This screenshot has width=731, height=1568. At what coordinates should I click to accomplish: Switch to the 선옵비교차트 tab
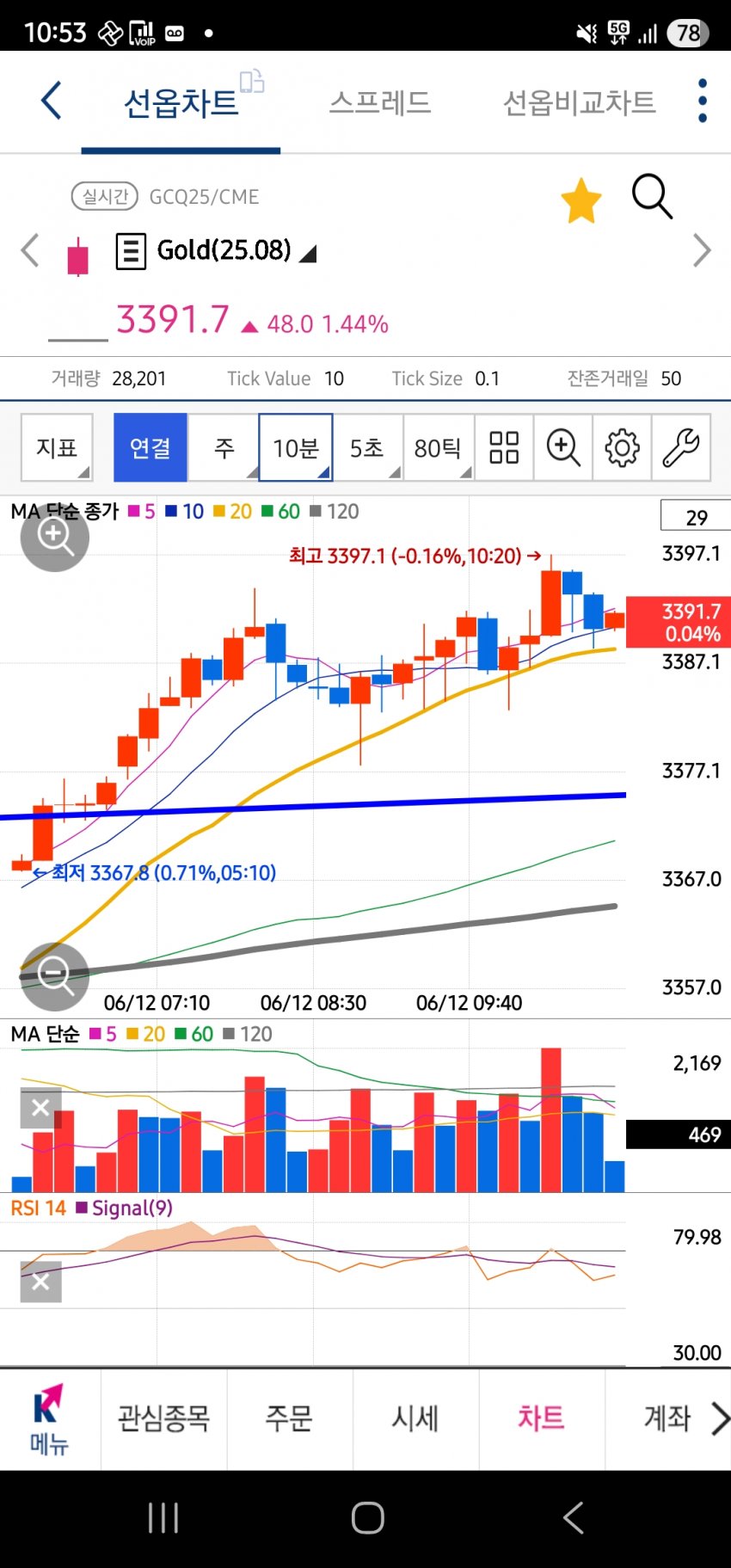coord(579,102)
